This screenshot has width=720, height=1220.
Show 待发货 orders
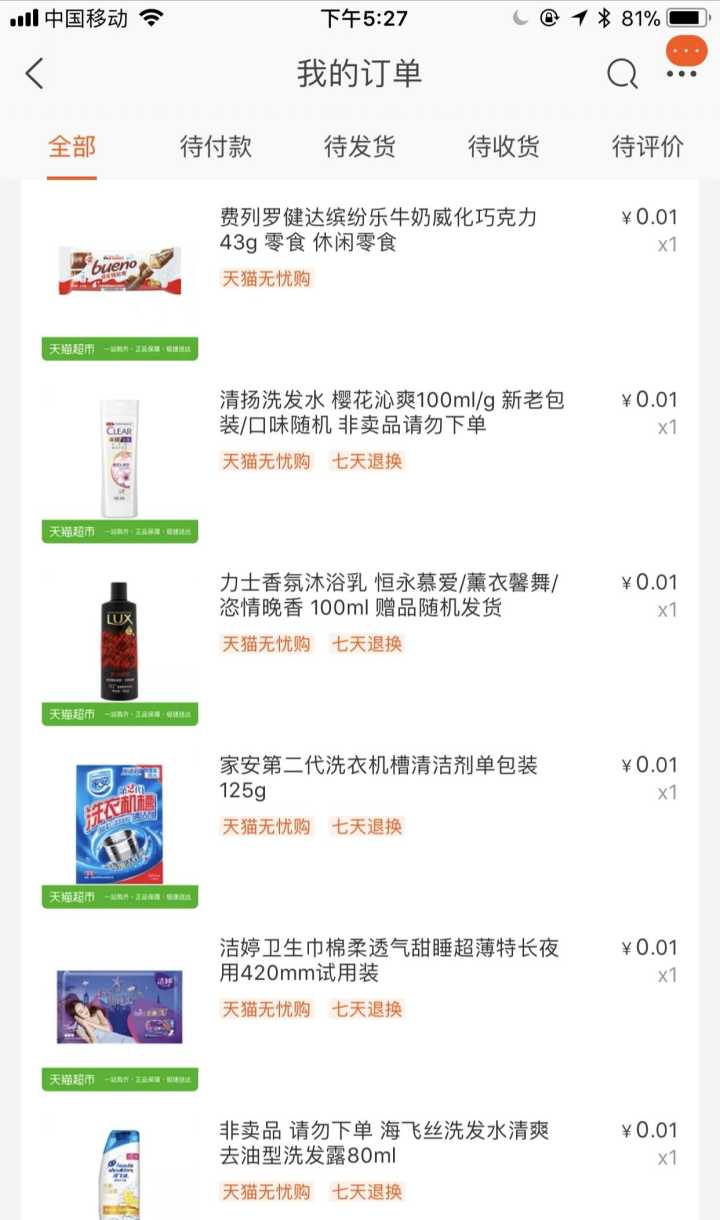(x=360, y=147)
